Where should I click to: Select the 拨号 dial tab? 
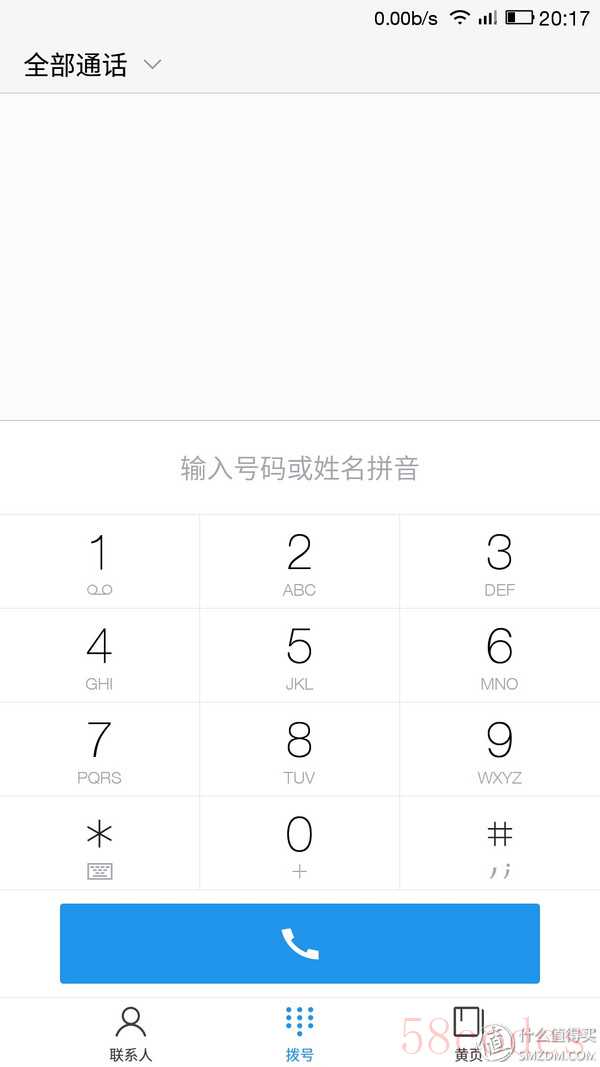pyautogui.click(x=299, y=1033)
